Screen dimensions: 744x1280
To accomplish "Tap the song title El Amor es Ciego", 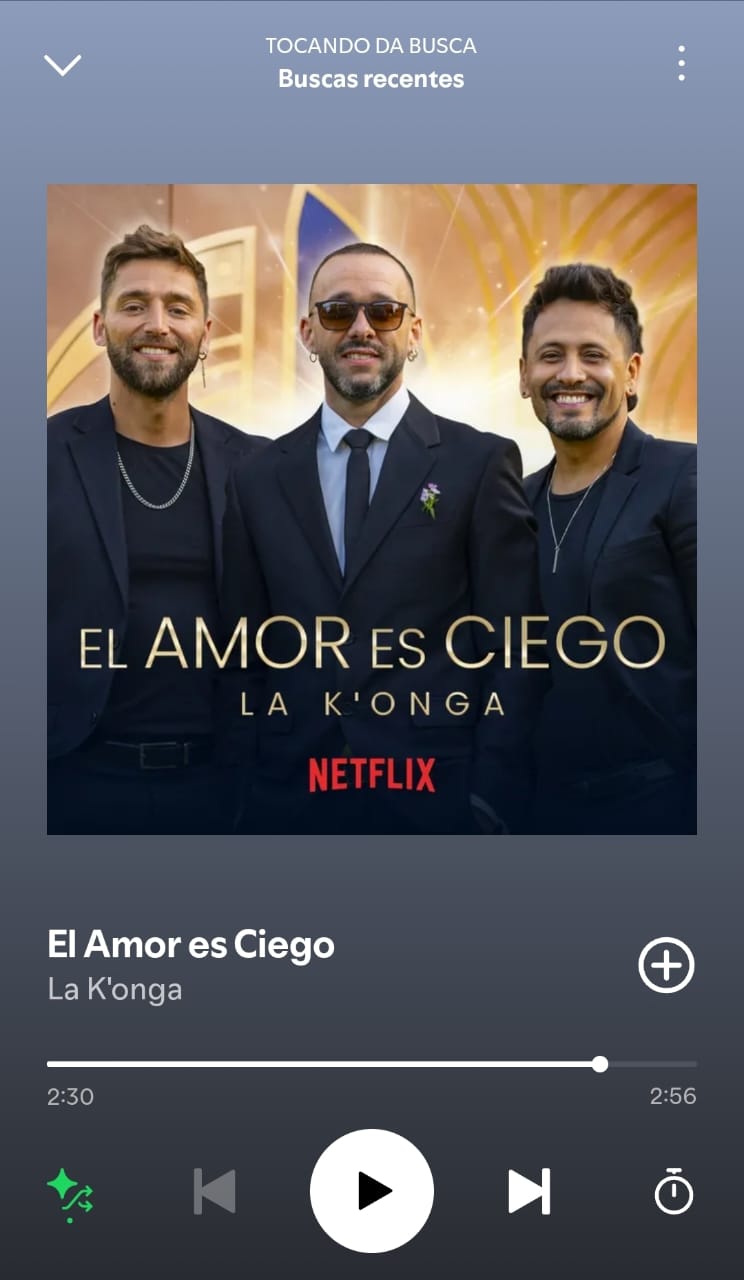I will (x=190, y=944).
